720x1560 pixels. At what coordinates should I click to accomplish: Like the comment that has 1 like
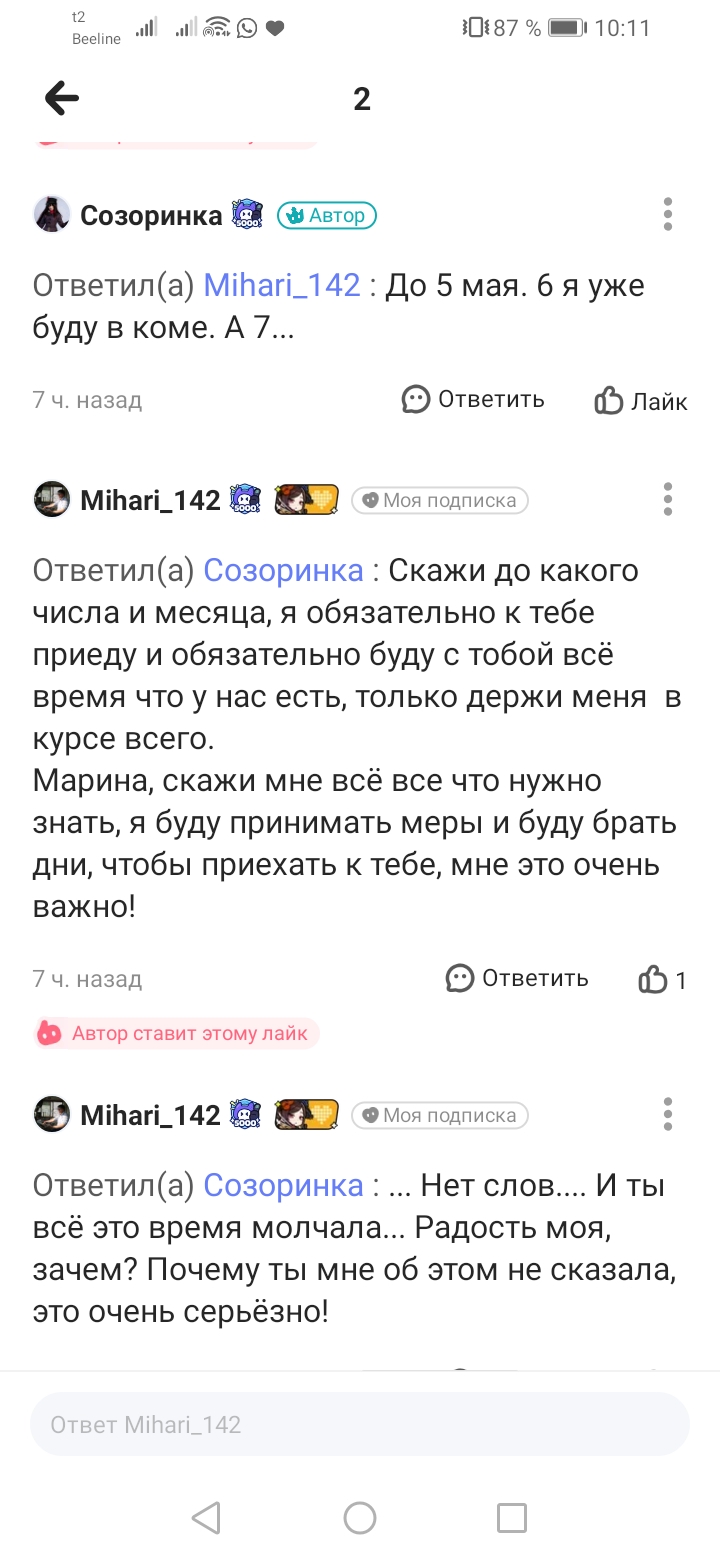coord(662,980)
